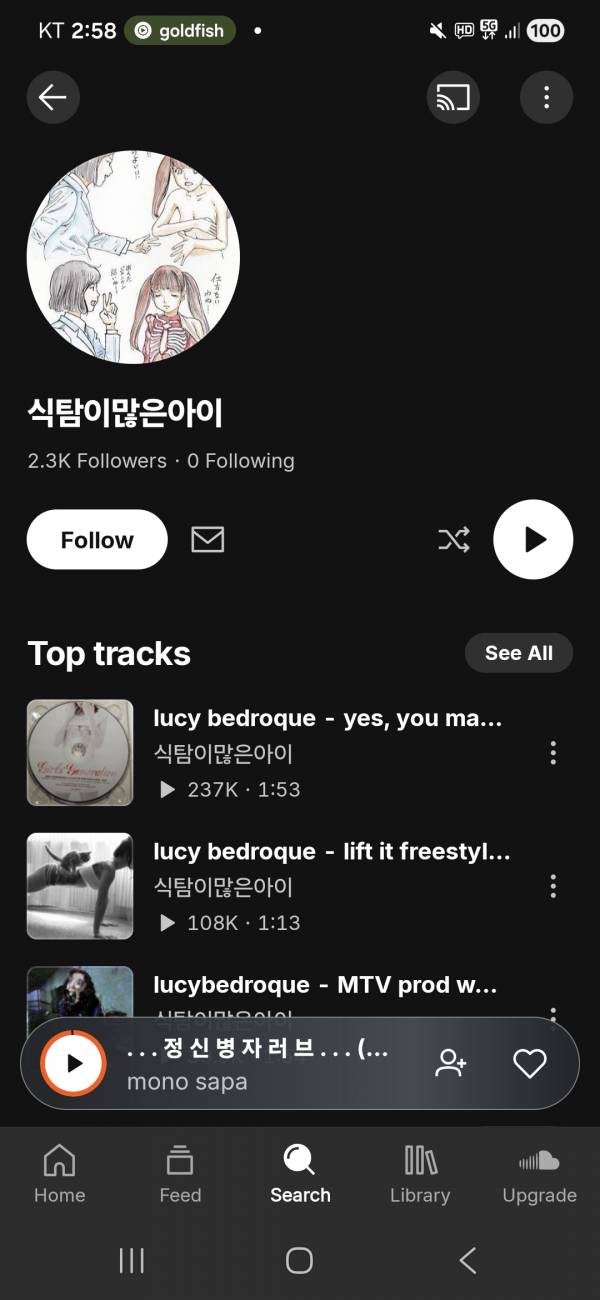The height and width of the screenshot is (1300, 600).
Task: Send a message via envelope icon
Action: click(207, 540)
